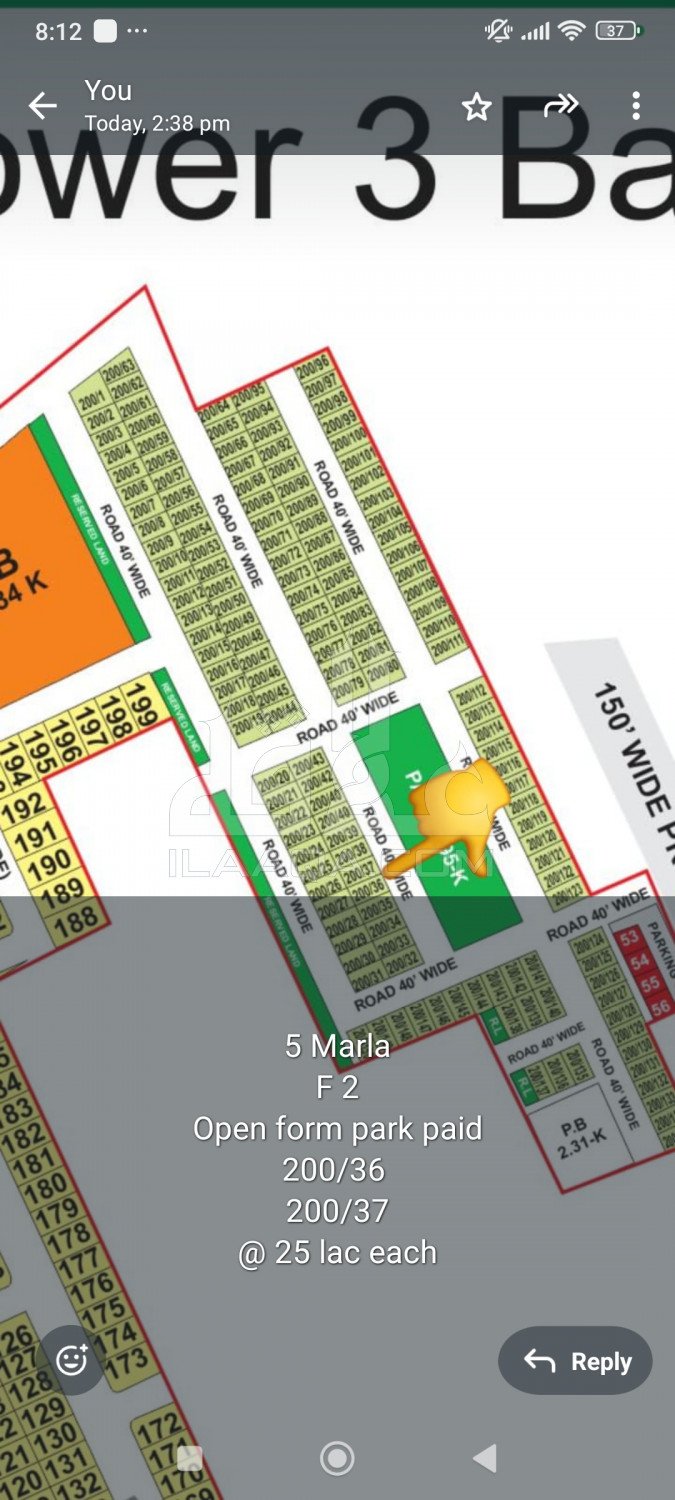The image size is (675, 1500).
Task: Add an emoji reaction
Action: tap(71, 1360)
